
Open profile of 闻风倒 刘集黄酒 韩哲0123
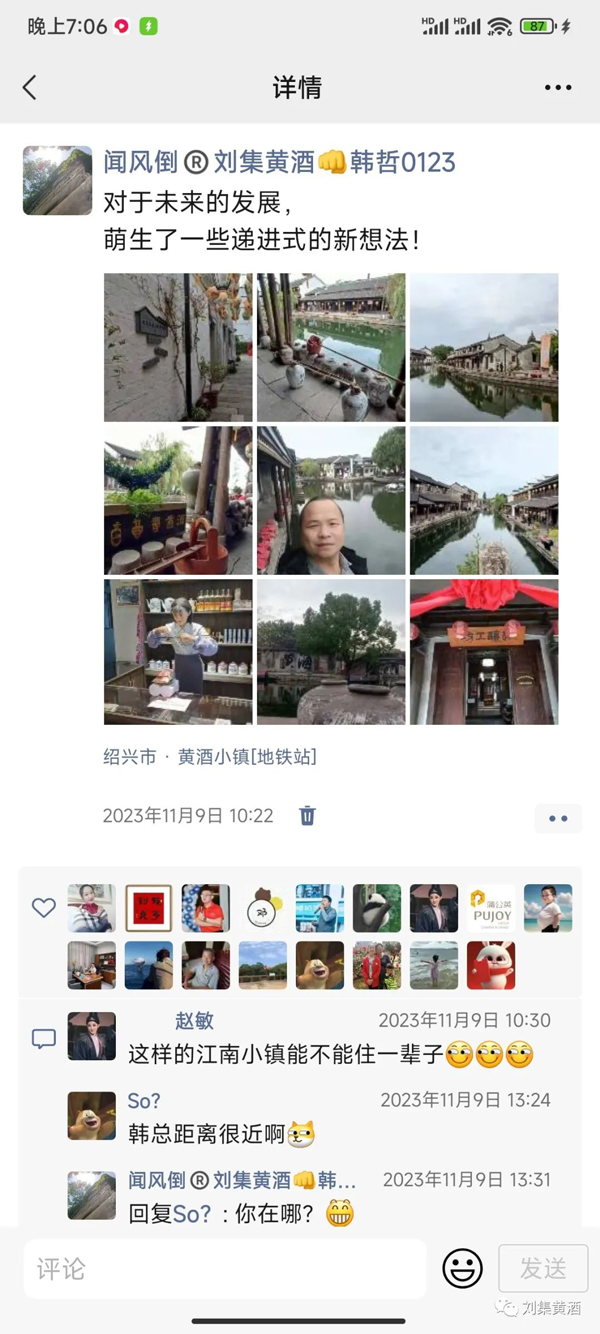(279, 162)
